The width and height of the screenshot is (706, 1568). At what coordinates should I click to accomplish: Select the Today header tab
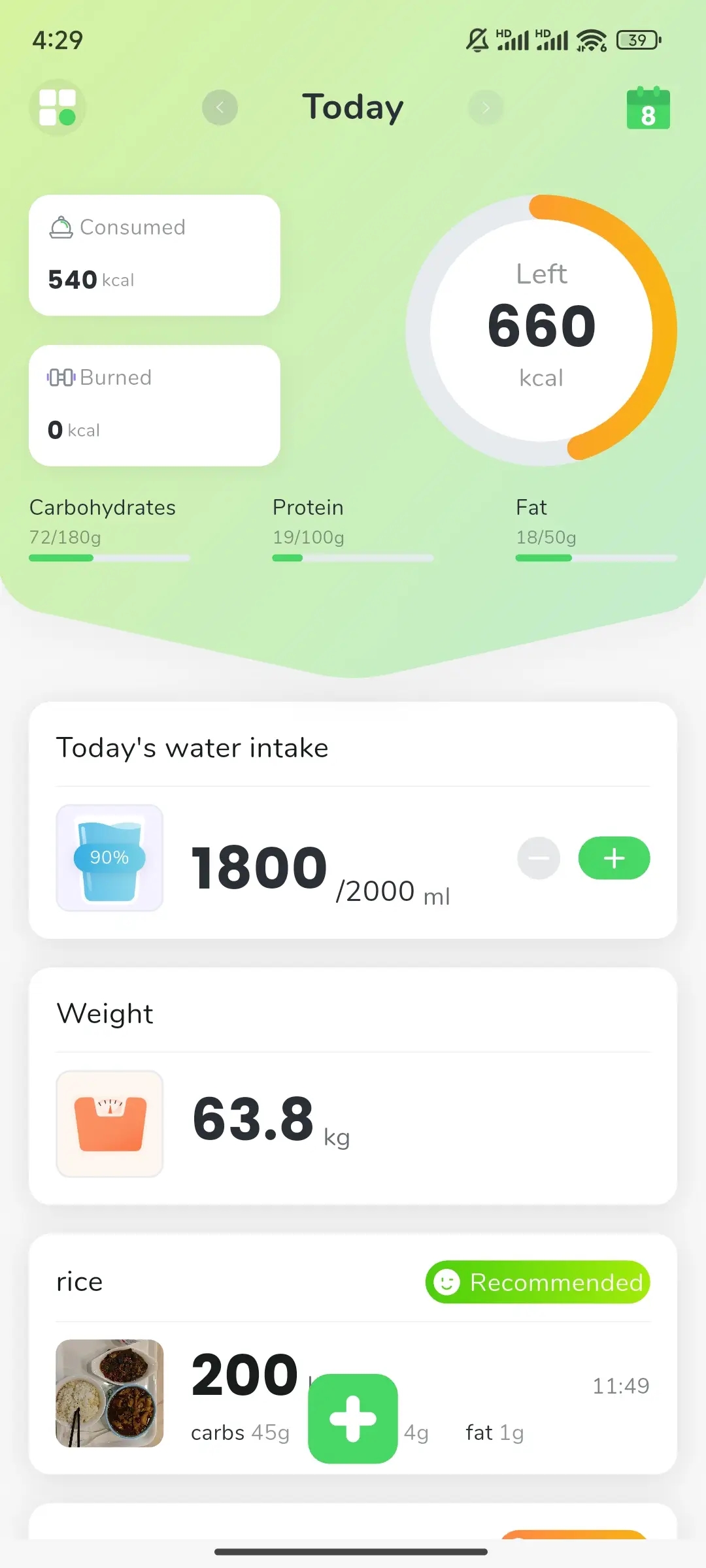point(352,106)
